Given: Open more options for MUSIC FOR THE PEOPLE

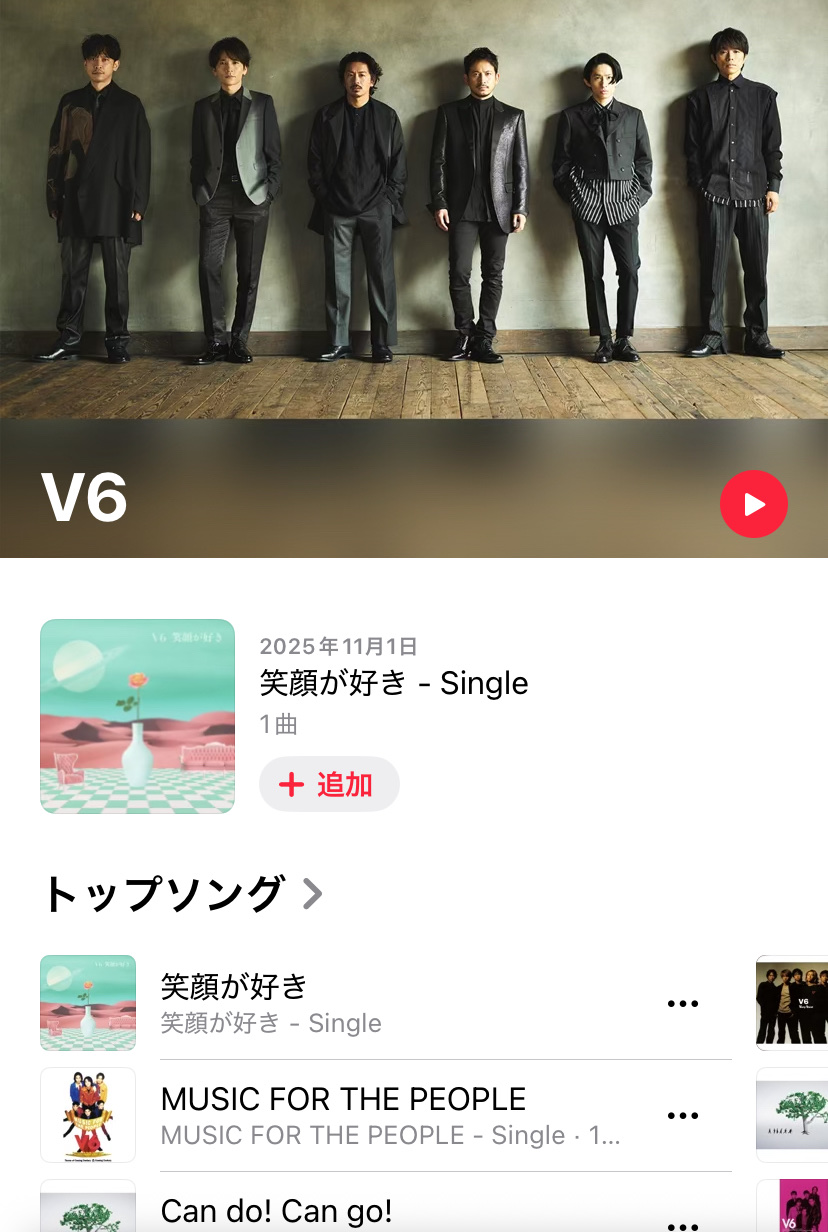Looking at the screenshot, I should pyautogui.click(x=682, y=1115).
